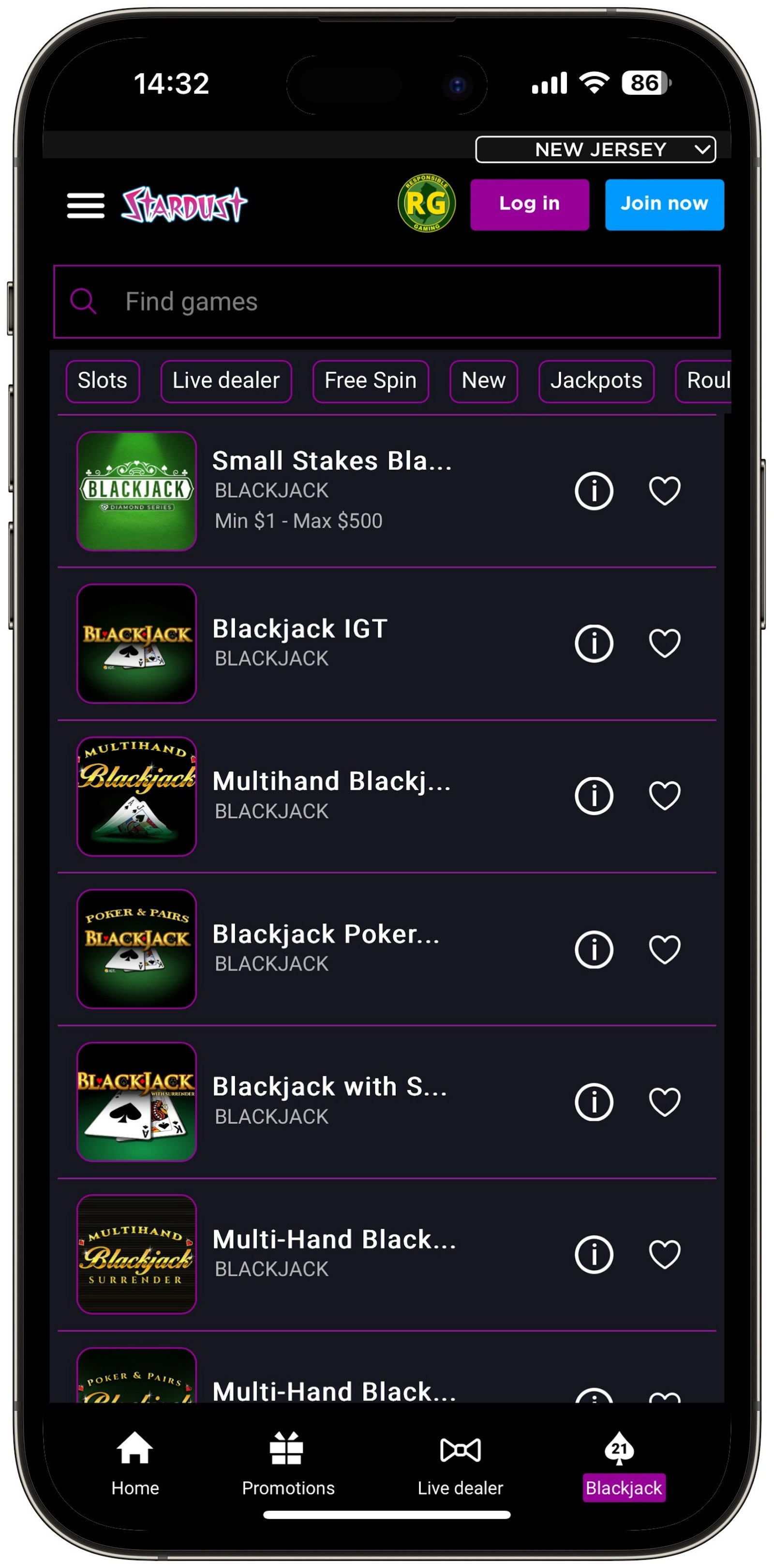Open info for Multihand Blackjack
Screen dimensions: 774x1568
point(595,794)
